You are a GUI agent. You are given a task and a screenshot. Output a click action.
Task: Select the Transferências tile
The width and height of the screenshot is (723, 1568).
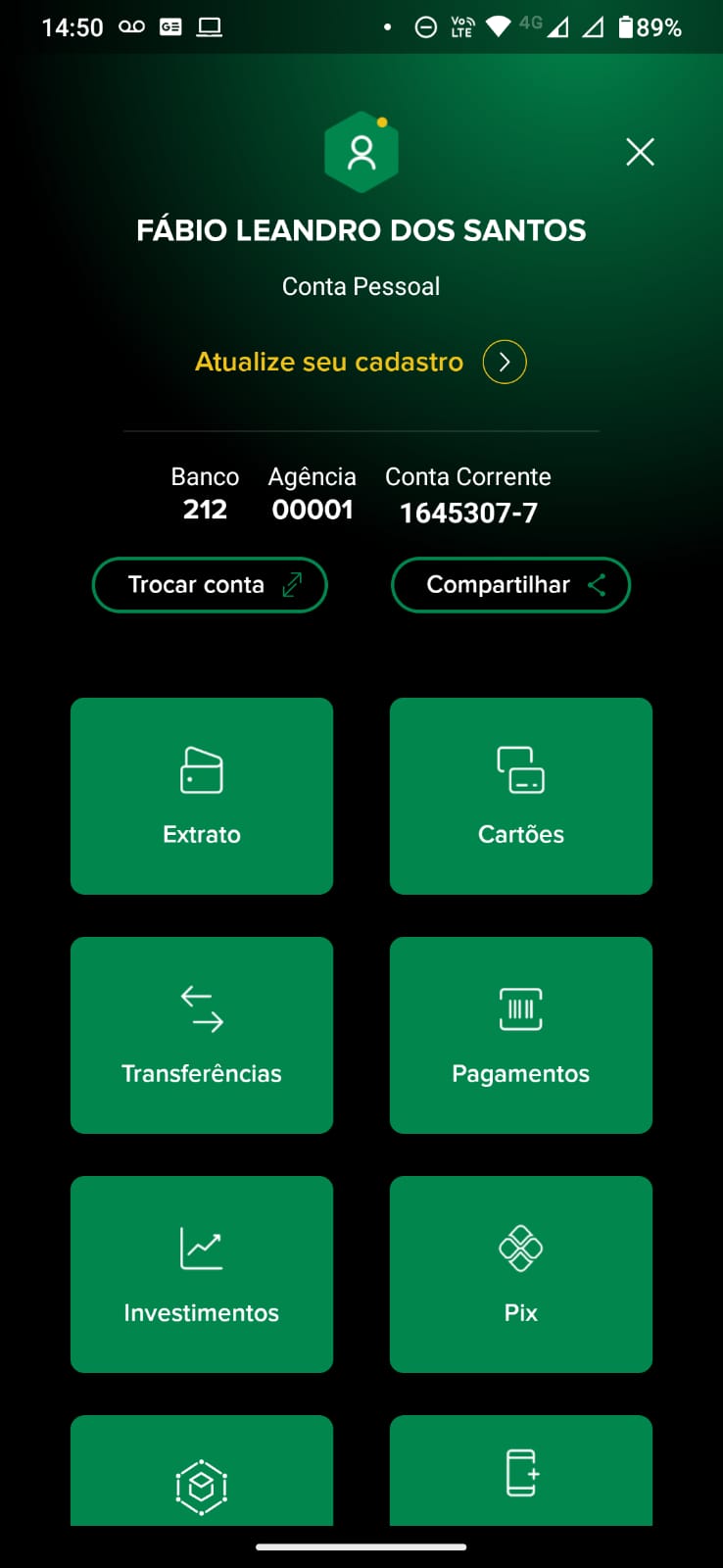(202, 1035)
